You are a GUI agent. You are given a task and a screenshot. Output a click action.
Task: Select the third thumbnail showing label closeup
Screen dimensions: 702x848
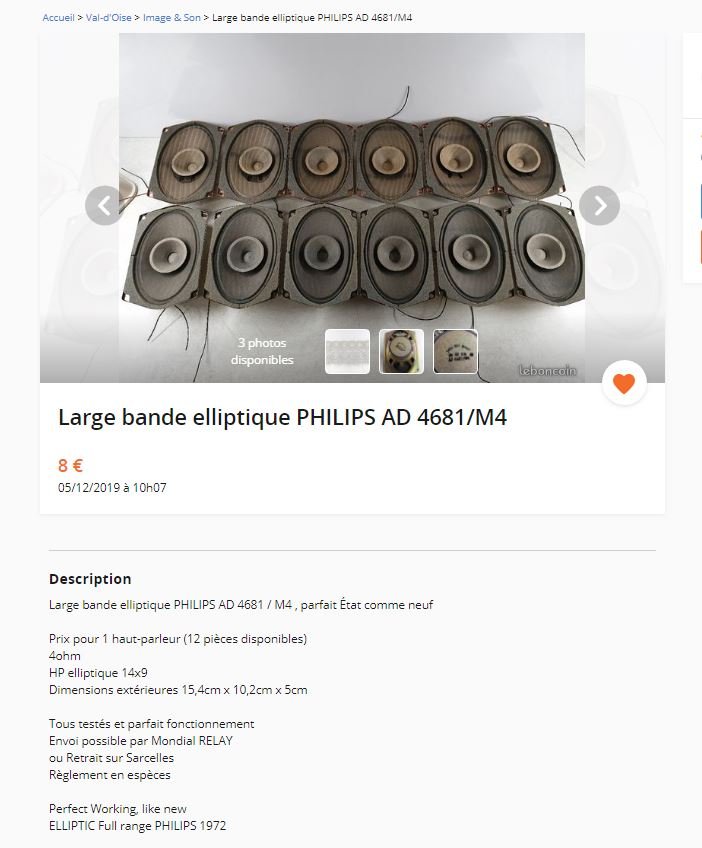point(455,351)
